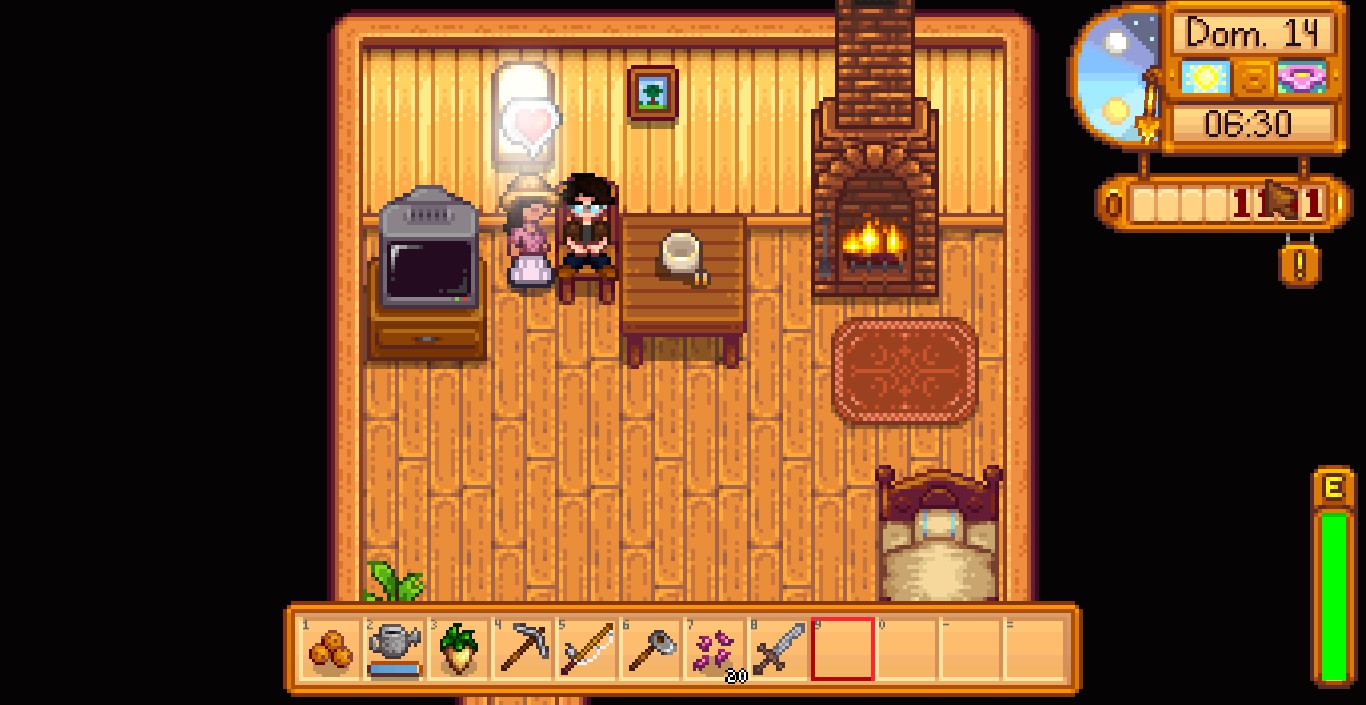The width and height of the screenshot is (1366, 705).
Task: Select the axe in slot 6
Action: pos(650,649)
